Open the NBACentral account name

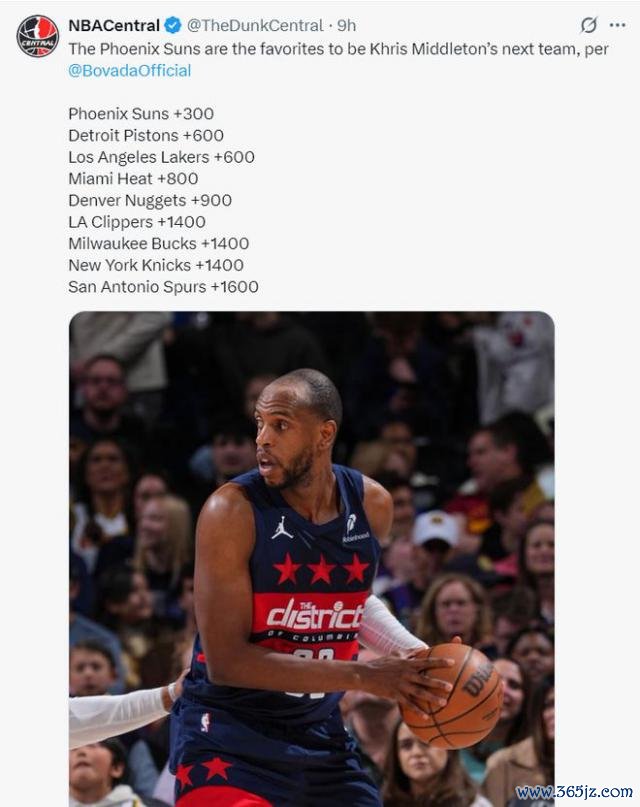(x=113, y=25)
